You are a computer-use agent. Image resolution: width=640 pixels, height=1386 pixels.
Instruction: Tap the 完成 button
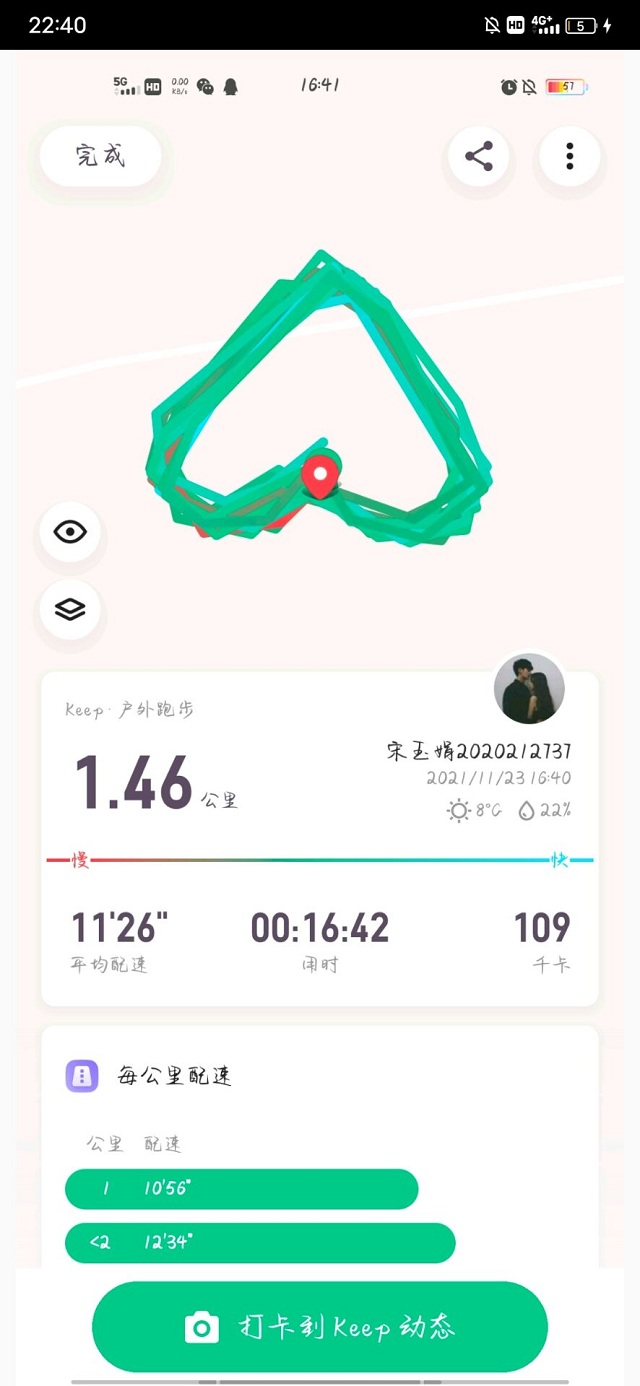coord(100,156)
